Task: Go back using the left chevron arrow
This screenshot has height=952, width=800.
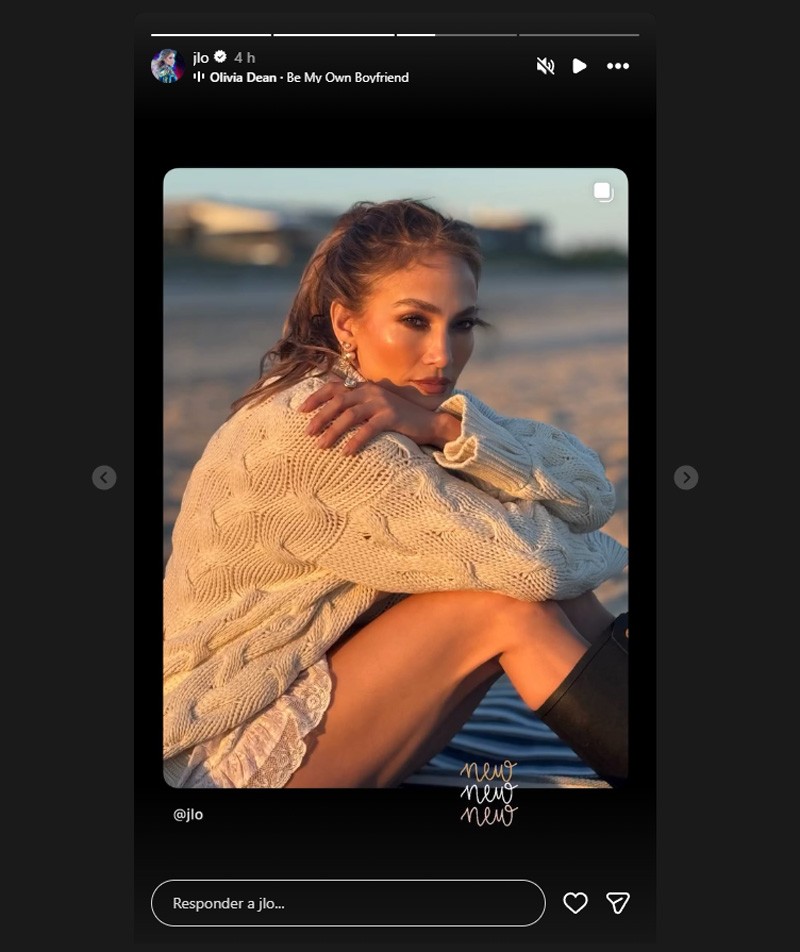Action: click(x=104, y=478)
